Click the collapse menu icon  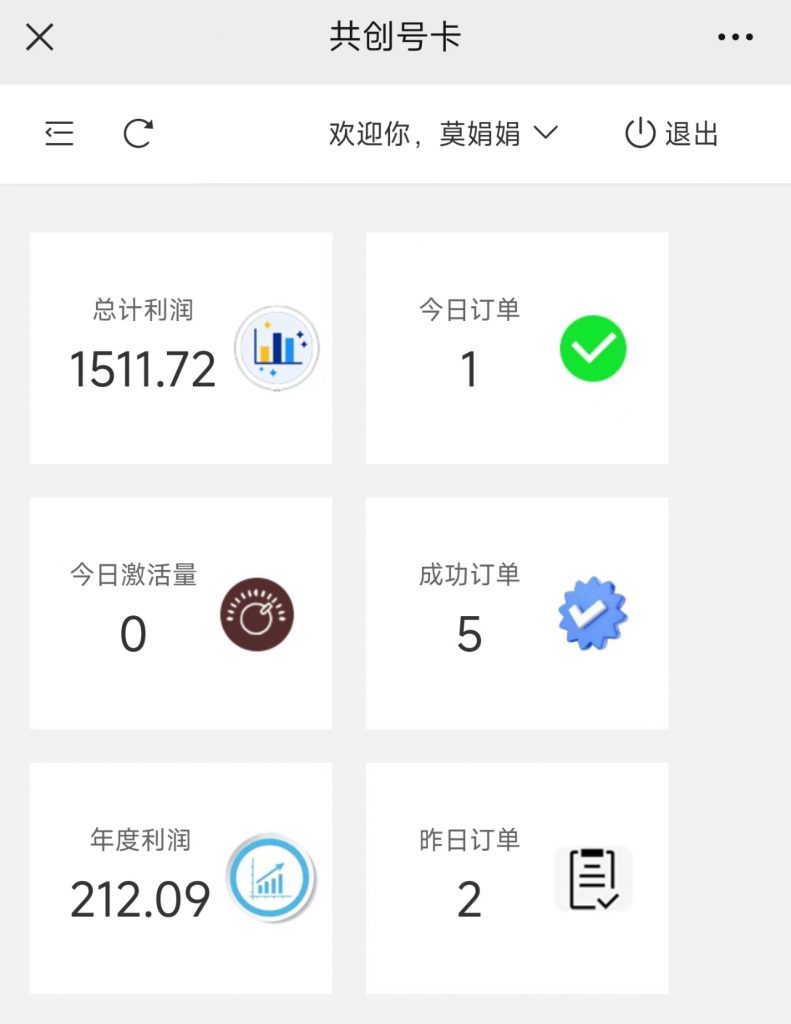59,133
